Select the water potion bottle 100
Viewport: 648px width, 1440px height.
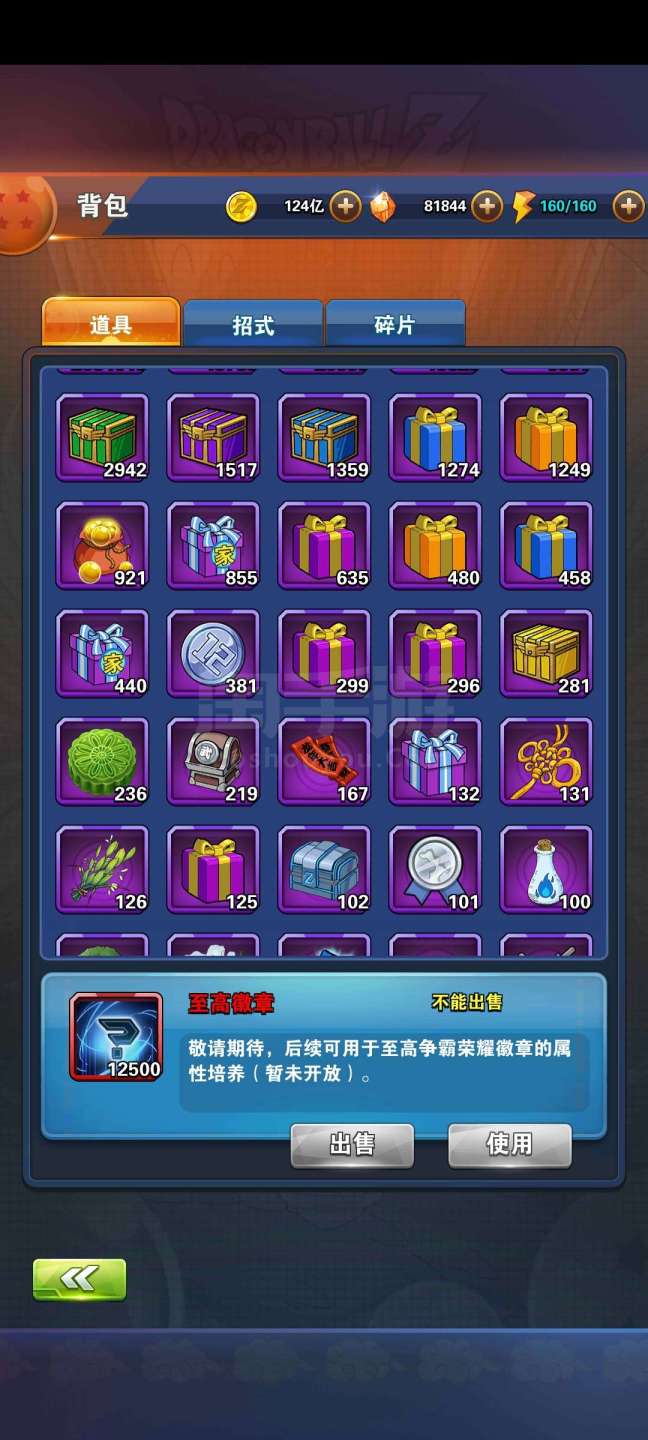[546, 870]
